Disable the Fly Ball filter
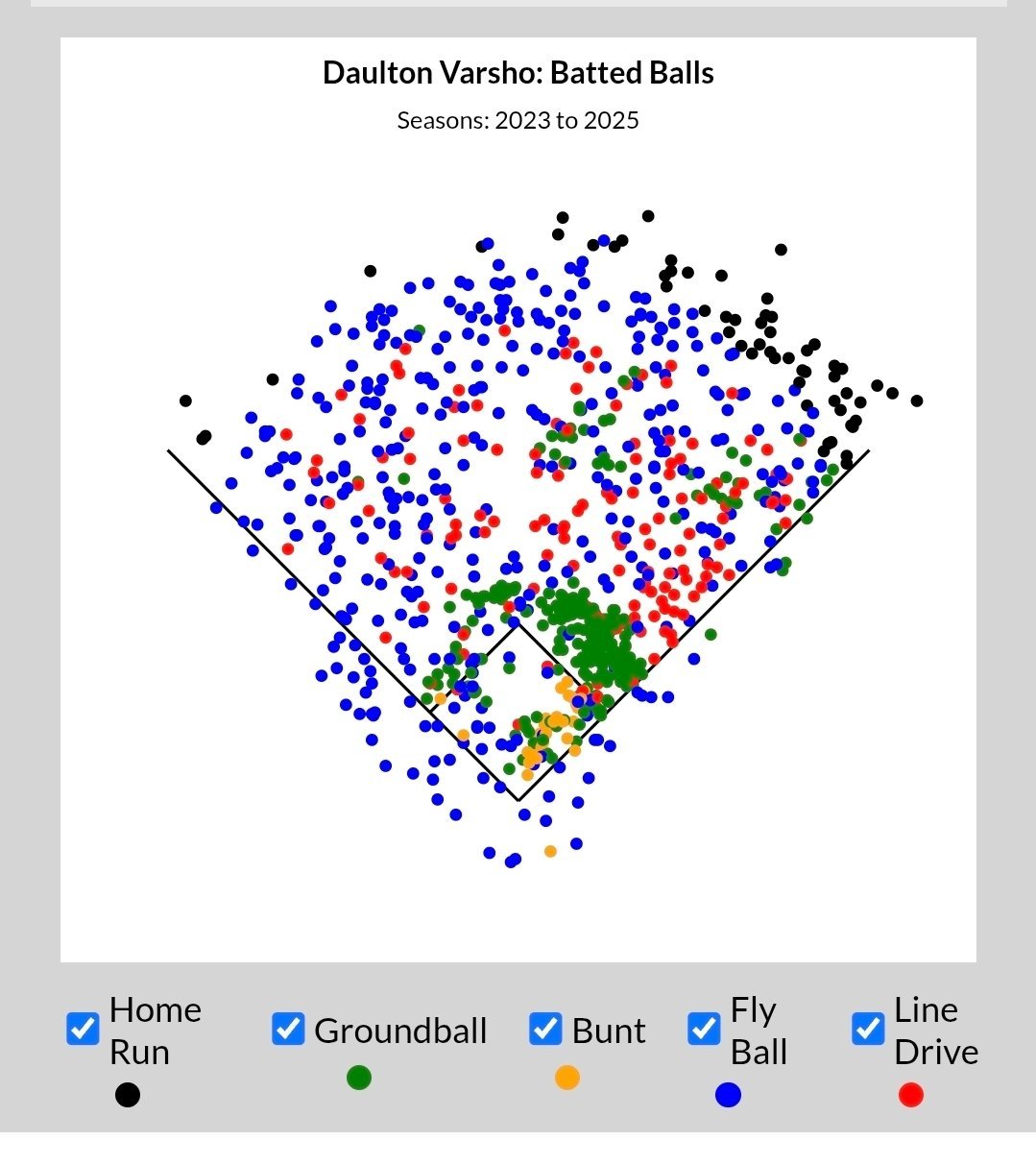1036x1165 pixels. [704, 1029]
